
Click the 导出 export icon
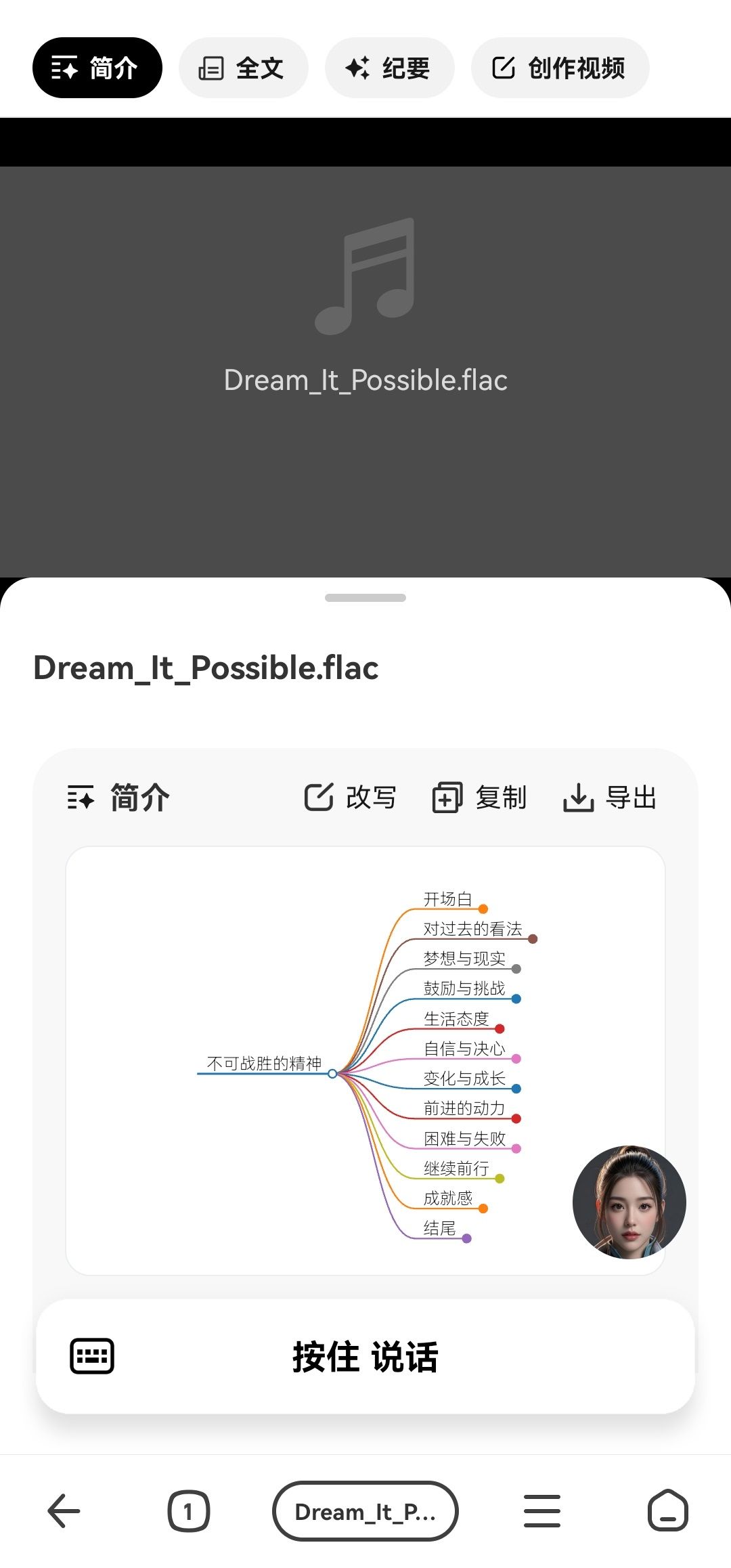(579, 798)
